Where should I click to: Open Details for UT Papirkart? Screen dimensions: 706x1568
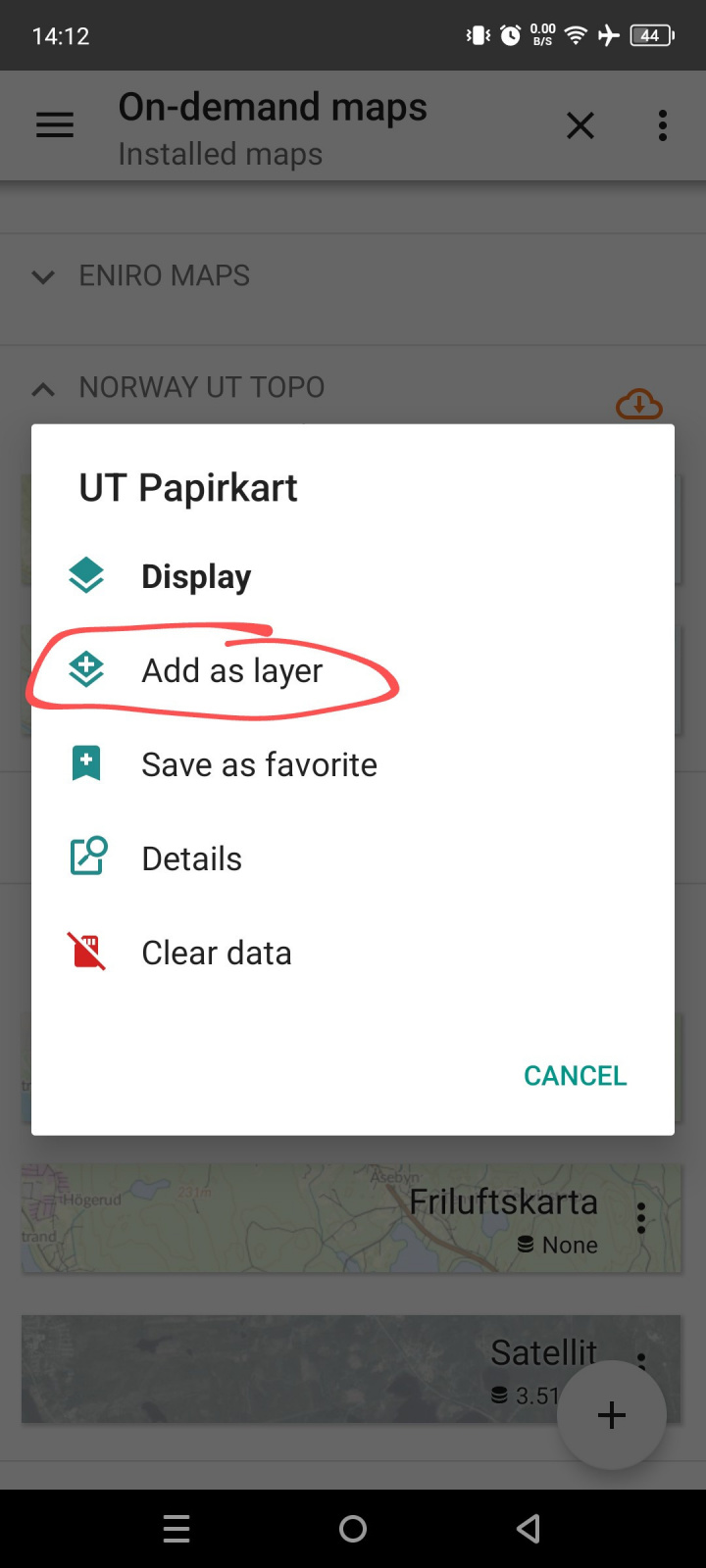pos(191,858)
